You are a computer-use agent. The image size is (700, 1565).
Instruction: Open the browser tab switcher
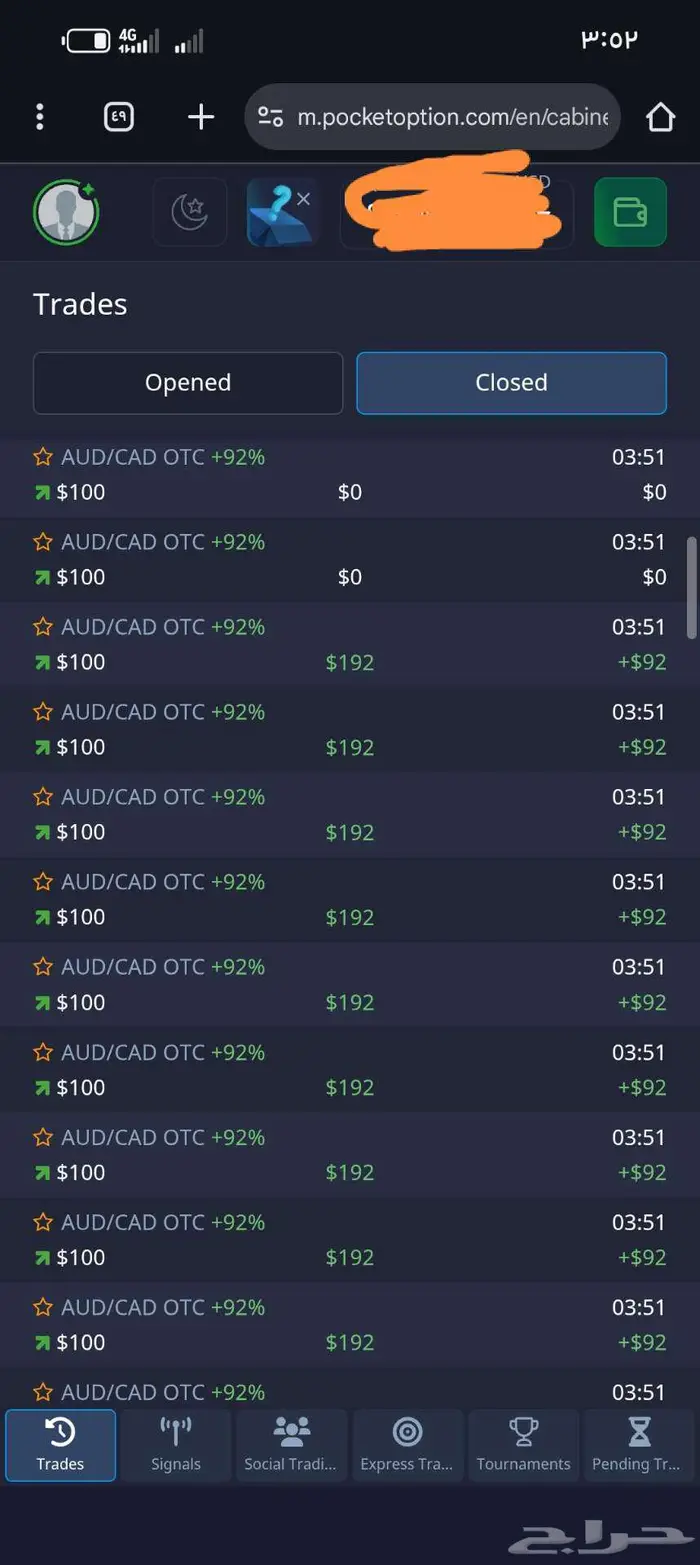tap(119, 117)
